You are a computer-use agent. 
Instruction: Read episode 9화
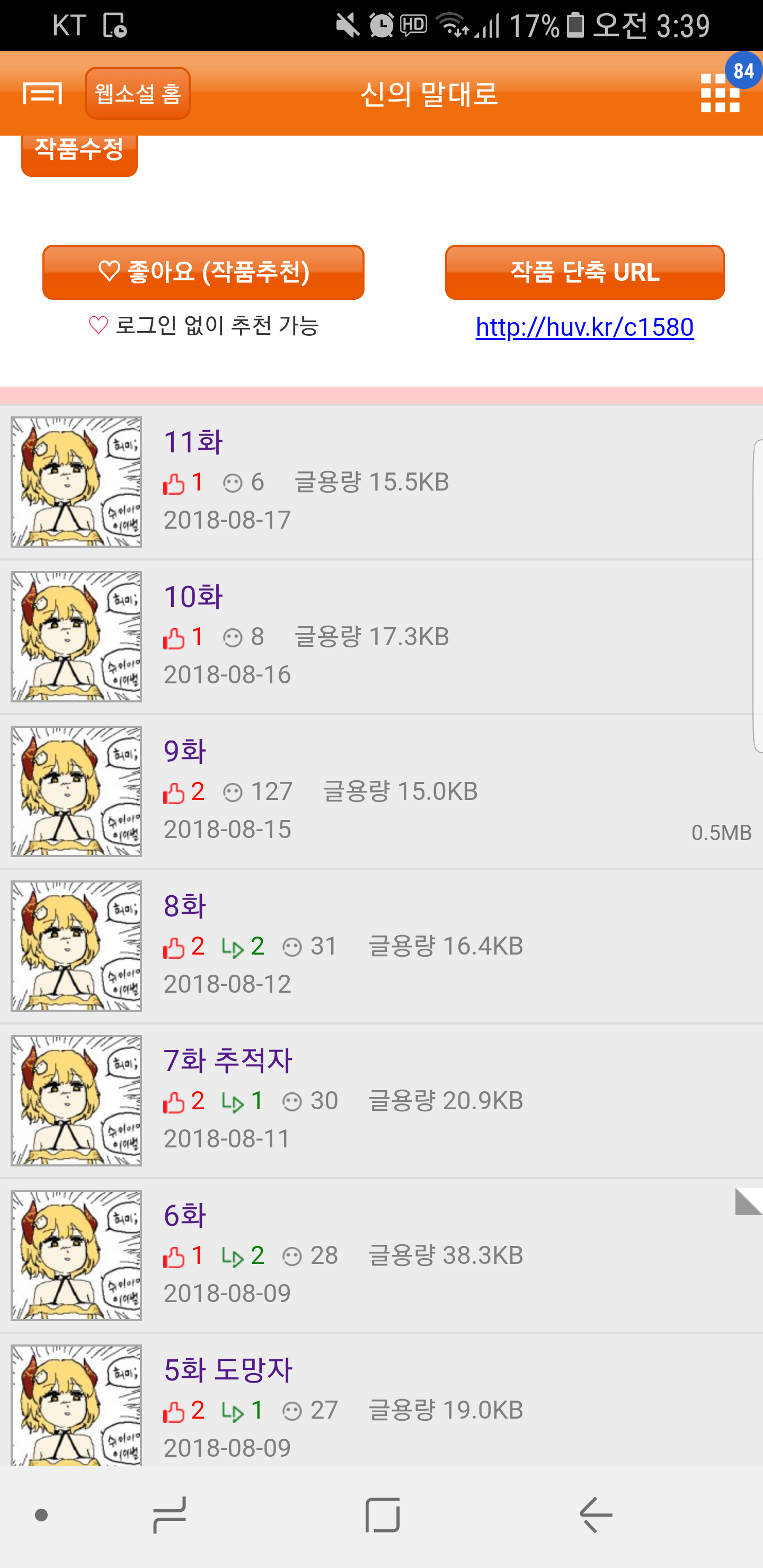coord(381,791)
